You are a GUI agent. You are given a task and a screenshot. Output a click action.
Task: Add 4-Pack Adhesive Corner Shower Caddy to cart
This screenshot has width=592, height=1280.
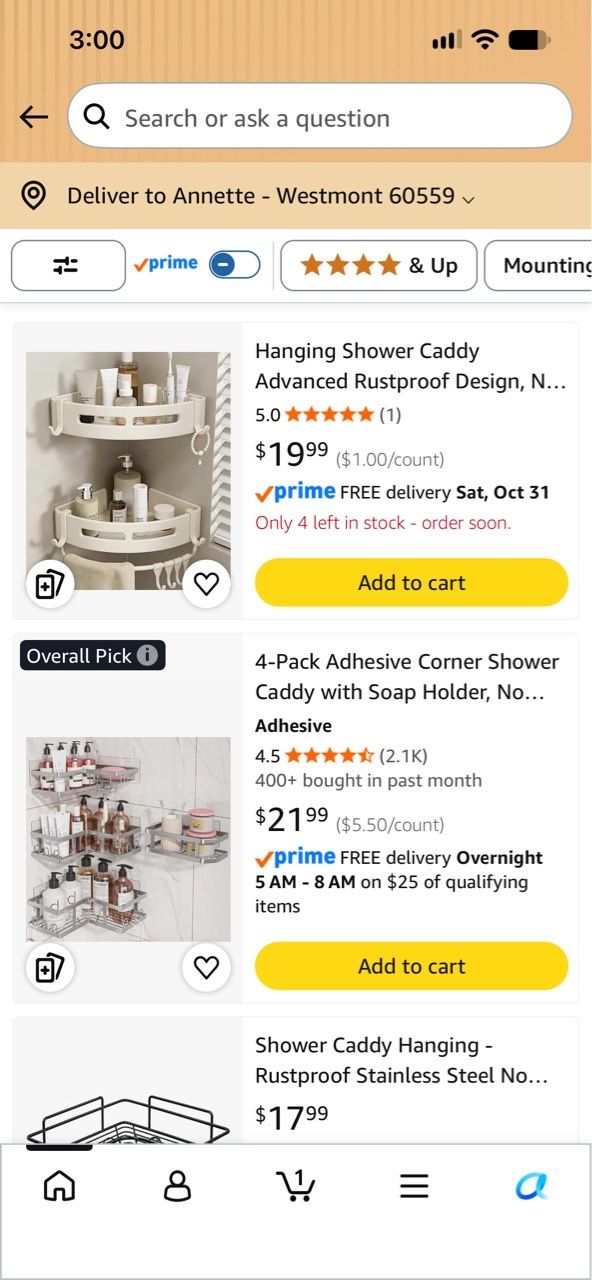tap(412, 966)
